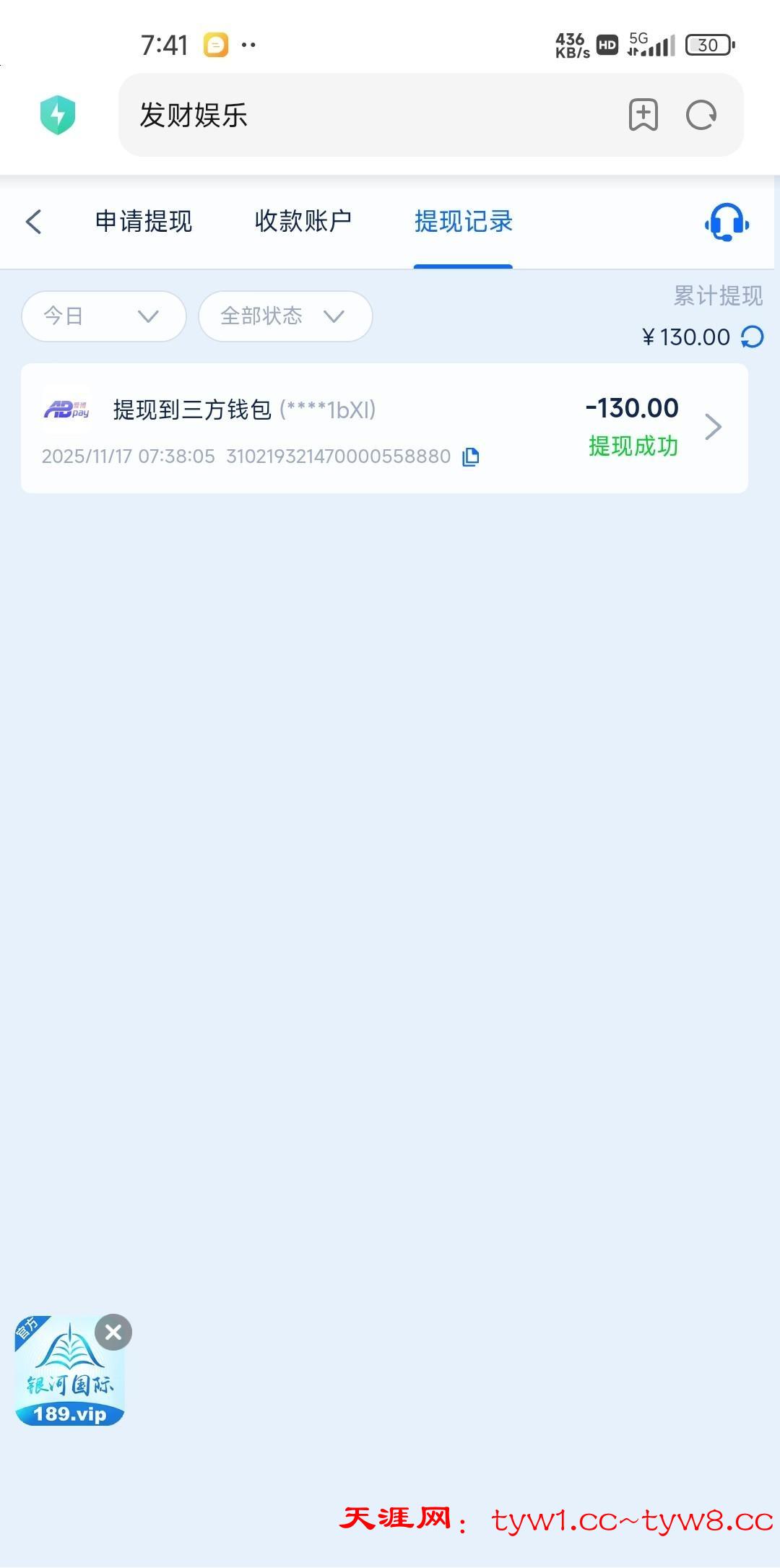Refresh the 累计提现 total amount
The image size is (780, 1568).
[753, 337]
